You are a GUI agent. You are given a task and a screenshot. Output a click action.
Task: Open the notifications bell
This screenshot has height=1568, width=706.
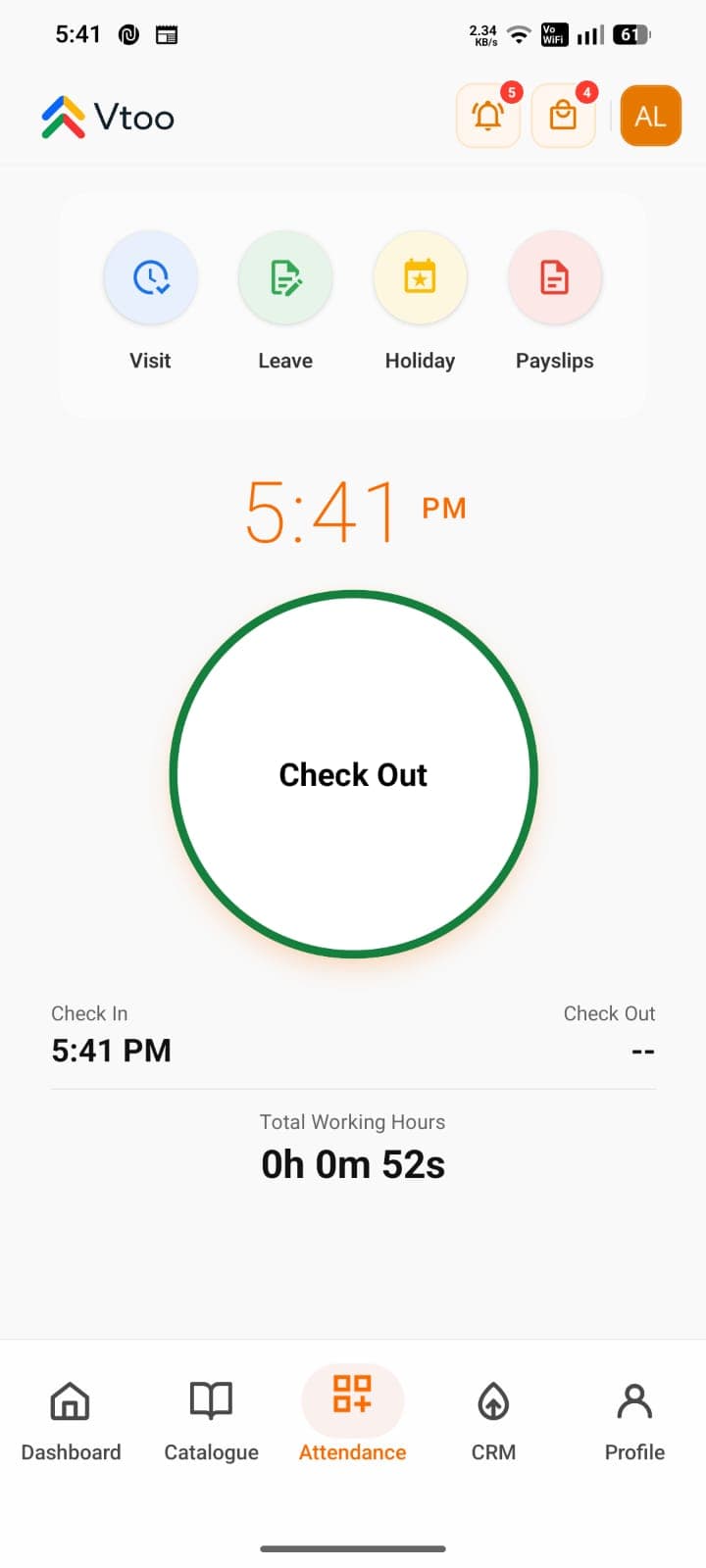pyautogui.click(x=488, y=117)
